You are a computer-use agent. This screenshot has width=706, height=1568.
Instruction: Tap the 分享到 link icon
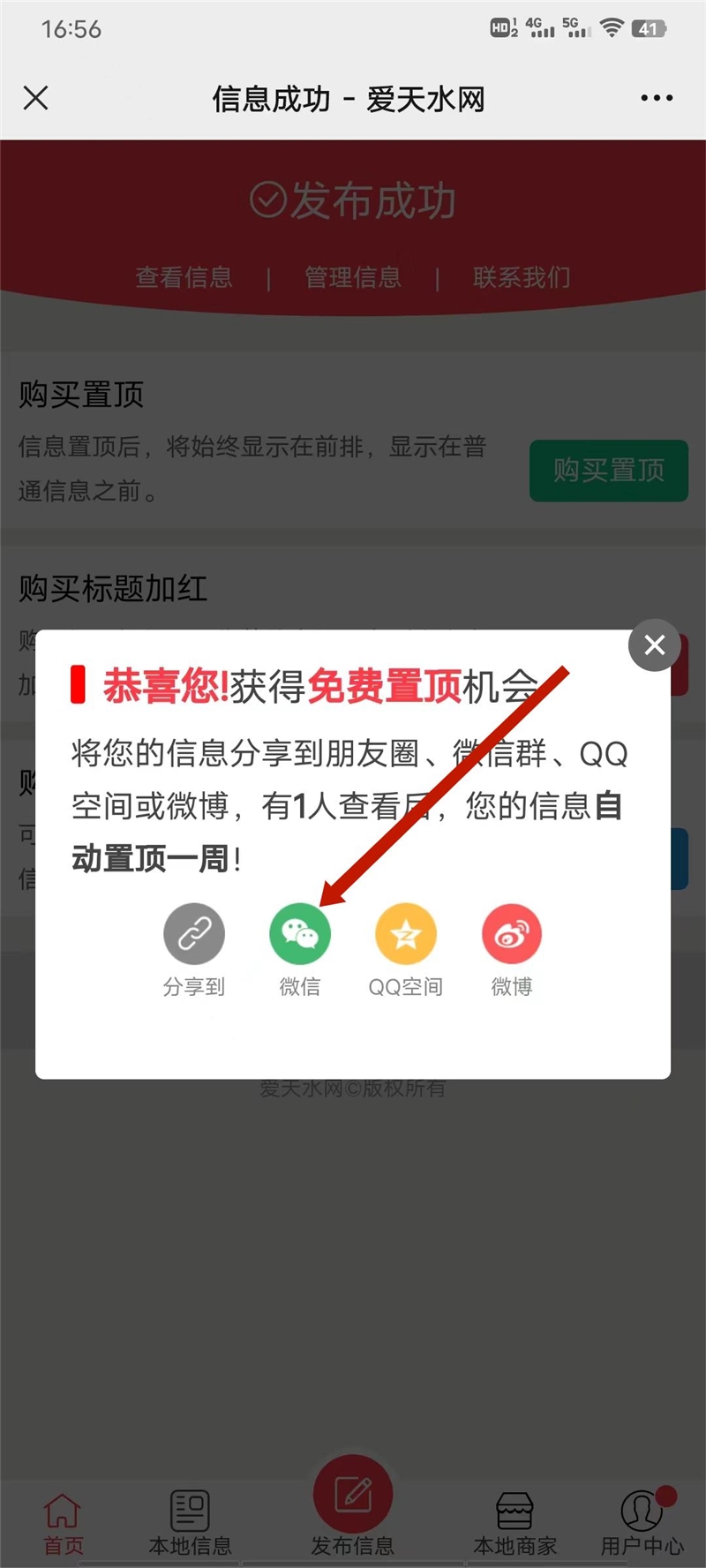point(194,935)
